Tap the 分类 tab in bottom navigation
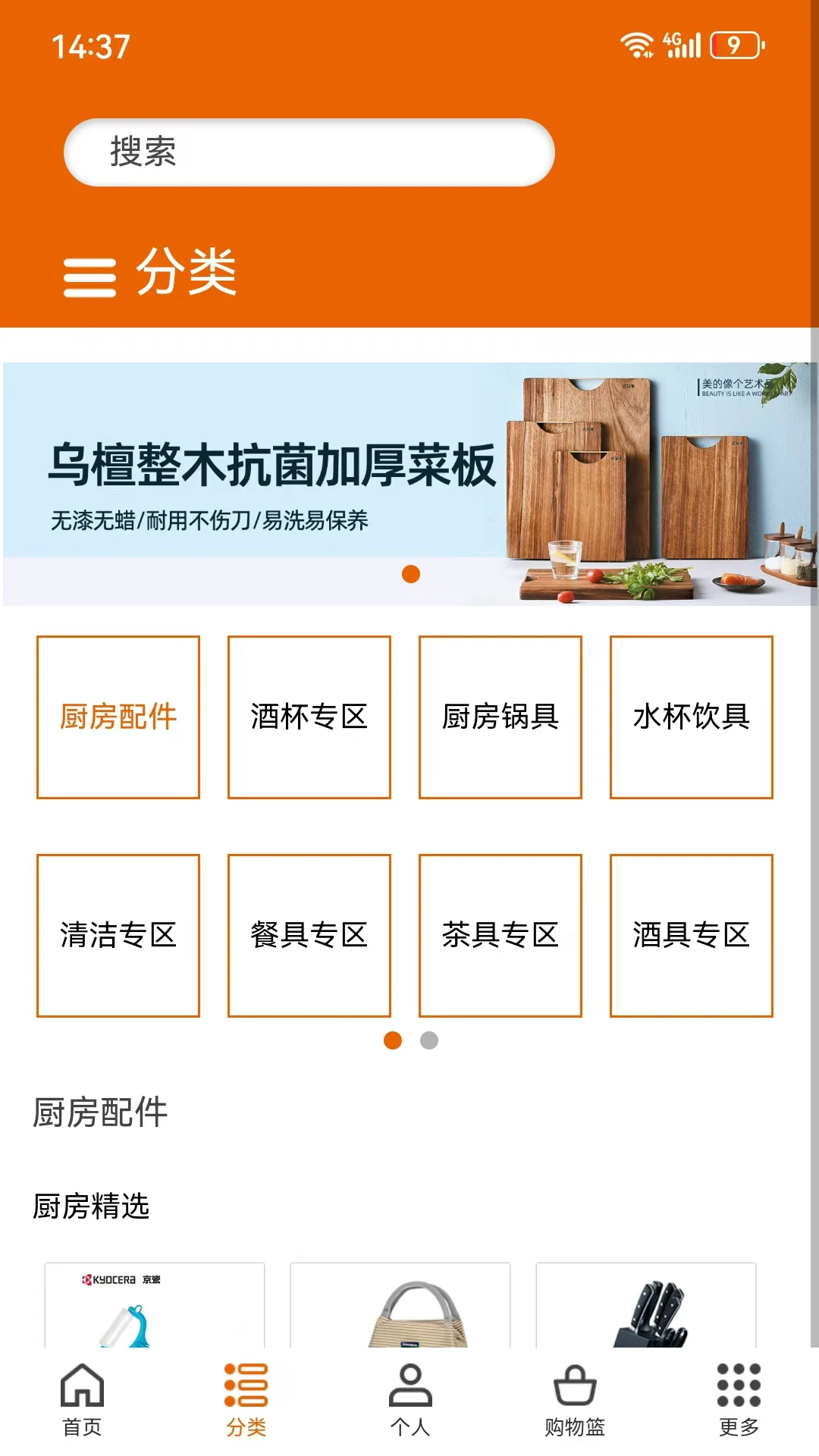 tap(246, 1400)
